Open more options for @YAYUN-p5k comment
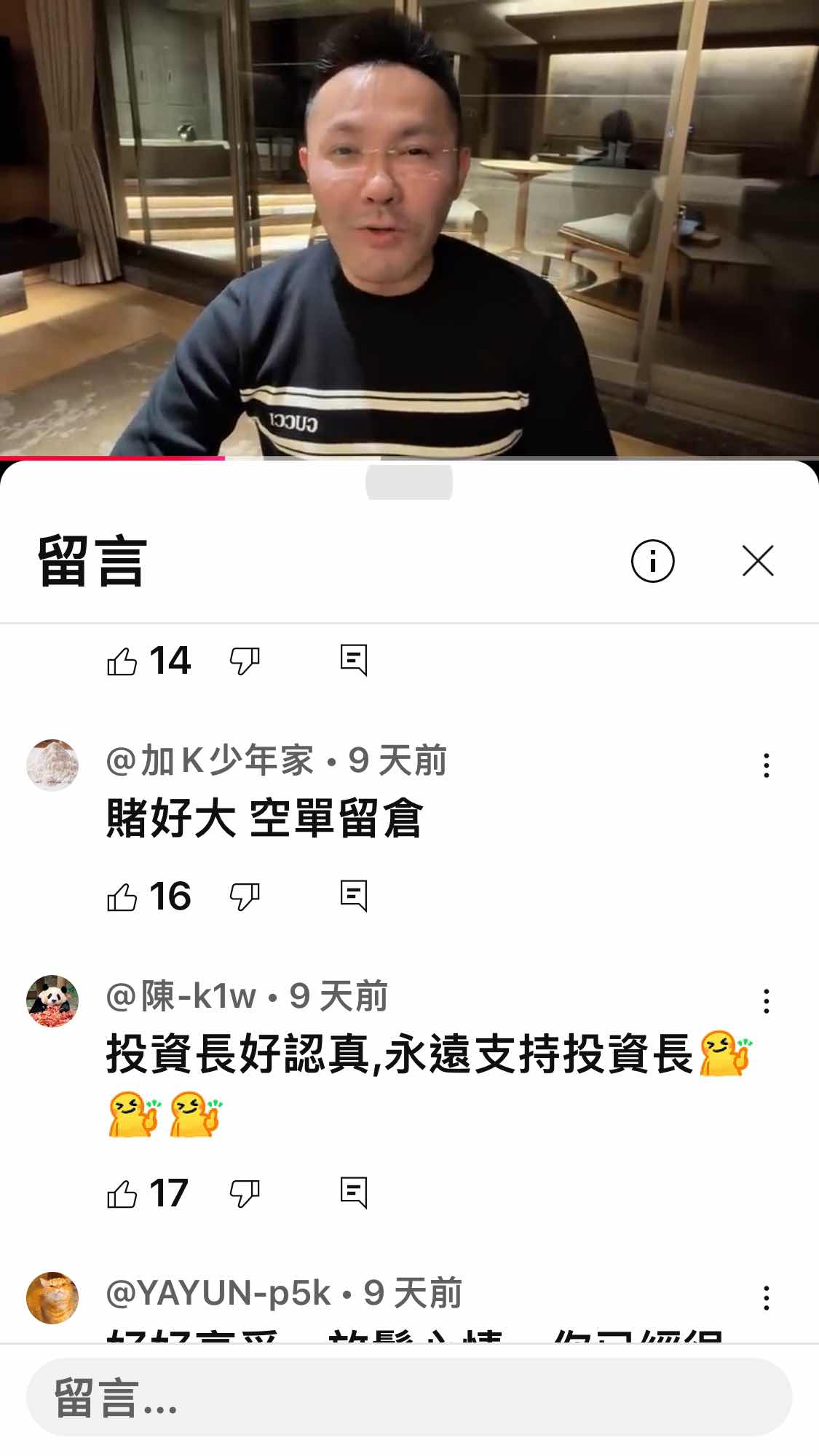The width and height of the screenshot is (819, 1456). click(x=766, y=1298)
